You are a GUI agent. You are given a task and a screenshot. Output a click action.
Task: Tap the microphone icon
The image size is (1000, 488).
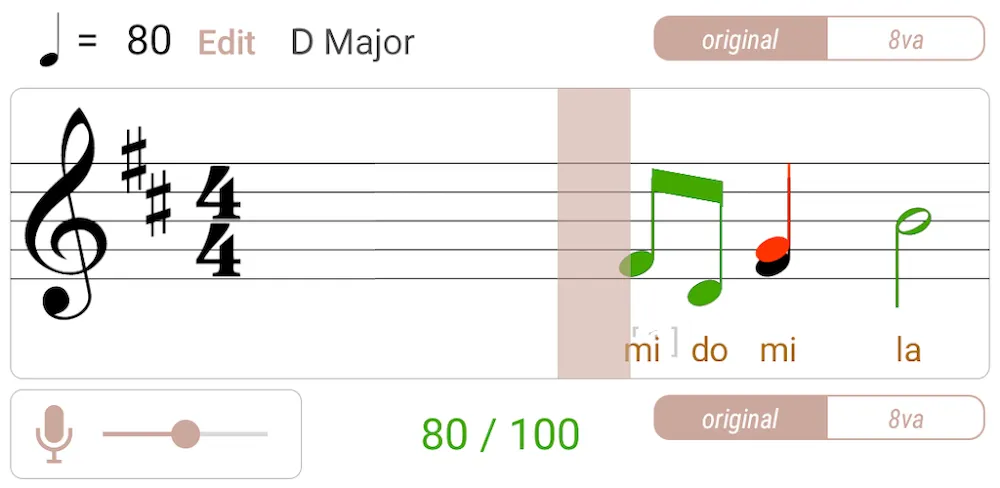54,434
